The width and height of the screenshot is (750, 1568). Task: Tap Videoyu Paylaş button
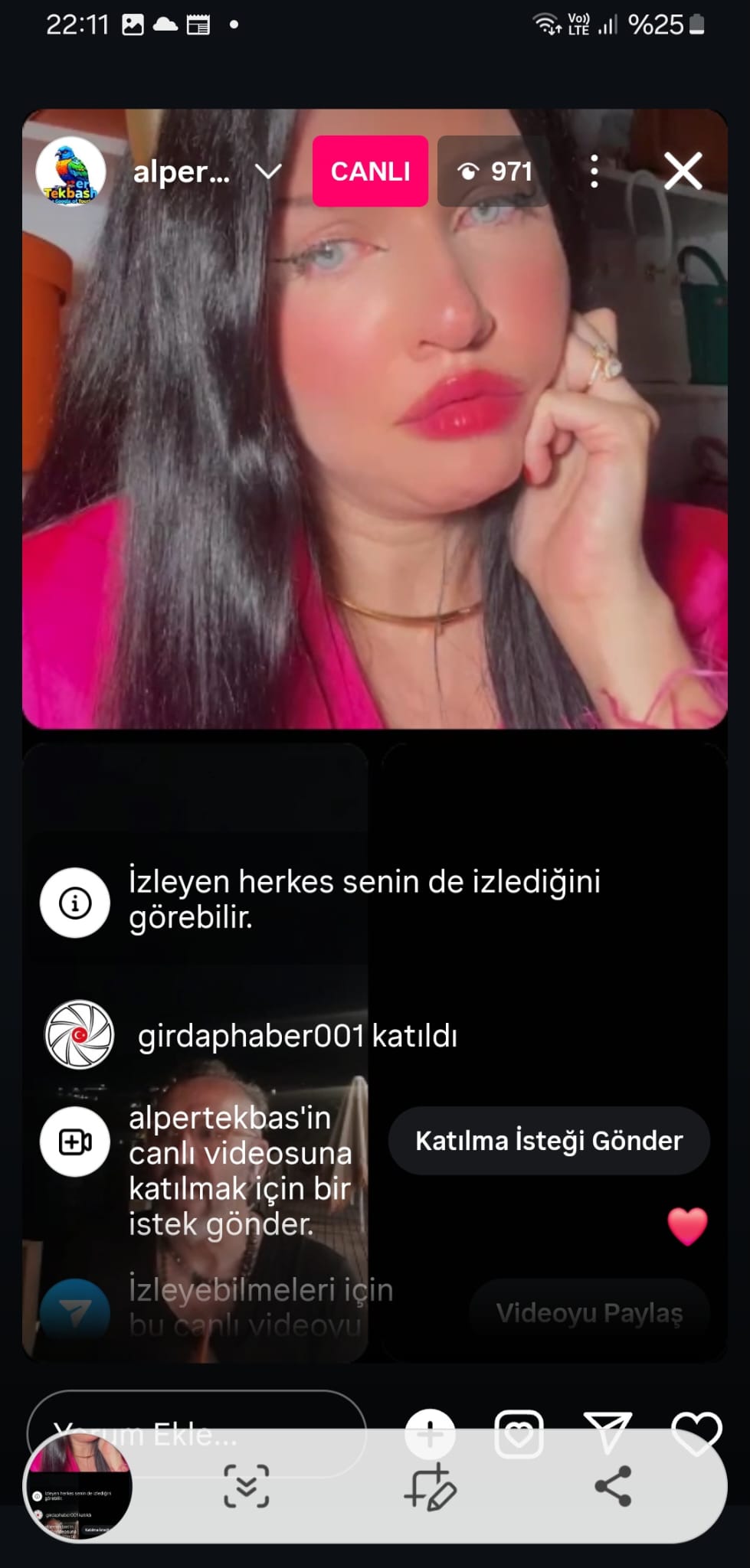click(x=588, y=1312)
